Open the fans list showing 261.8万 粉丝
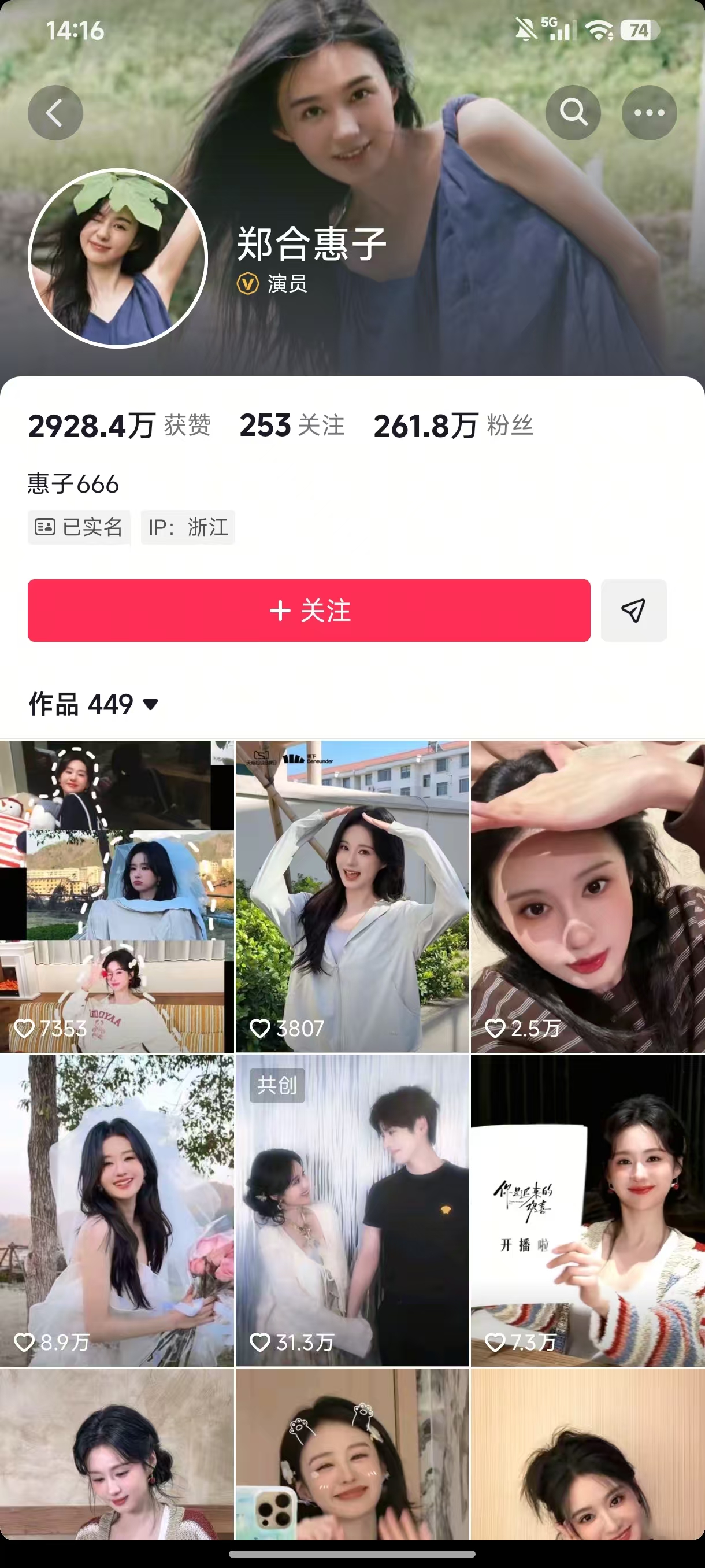 coord(453,426)
